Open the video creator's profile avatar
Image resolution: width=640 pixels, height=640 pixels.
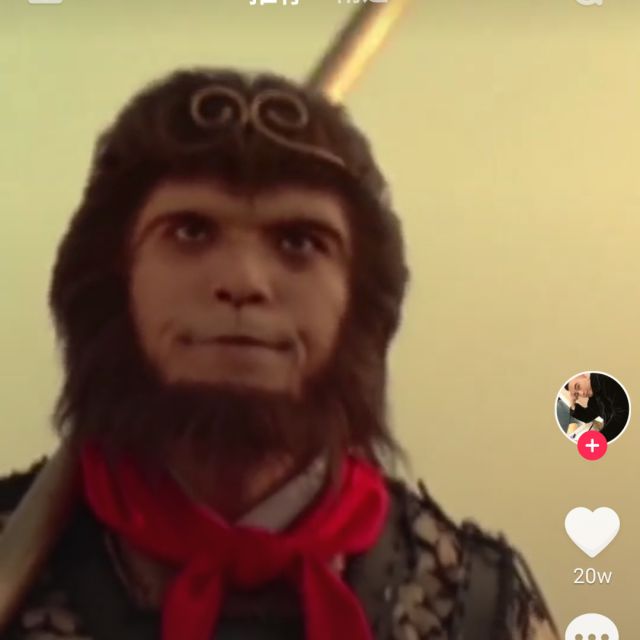[x=592, y=408]
